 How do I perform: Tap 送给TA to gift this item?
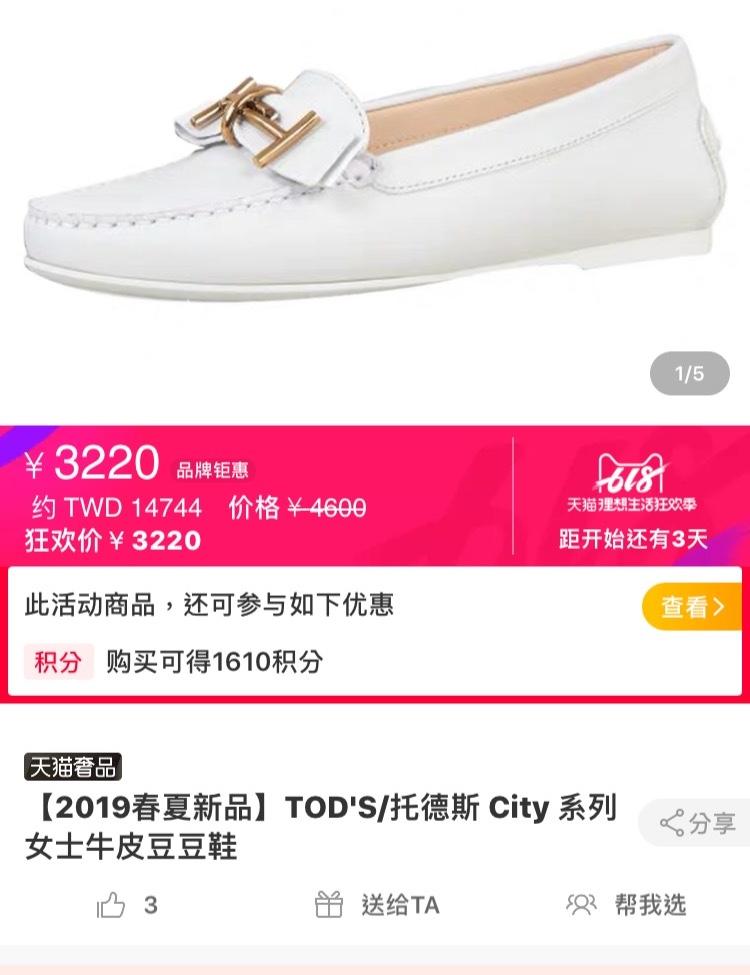tap(378, 906)
